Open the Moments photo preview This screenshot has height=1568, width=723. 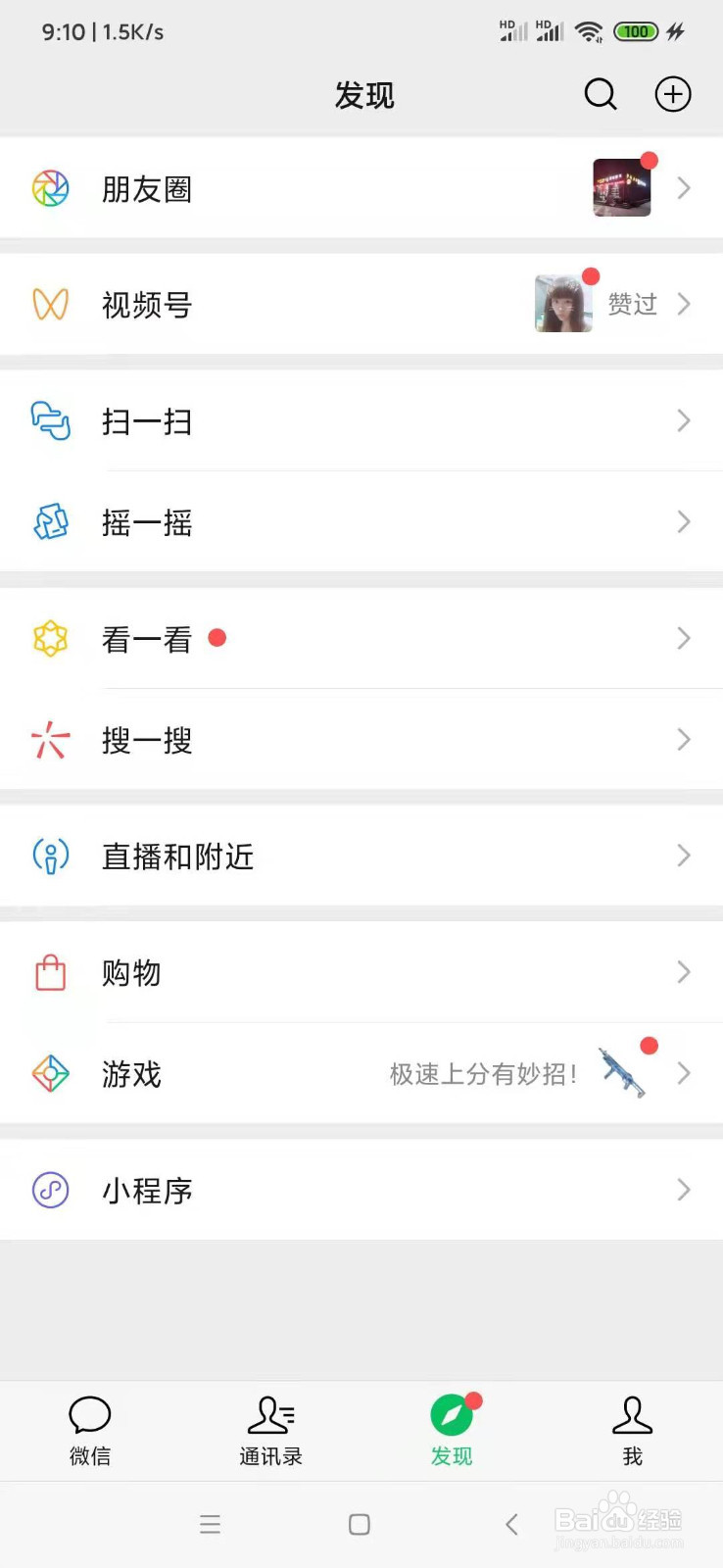click(621, 187)
